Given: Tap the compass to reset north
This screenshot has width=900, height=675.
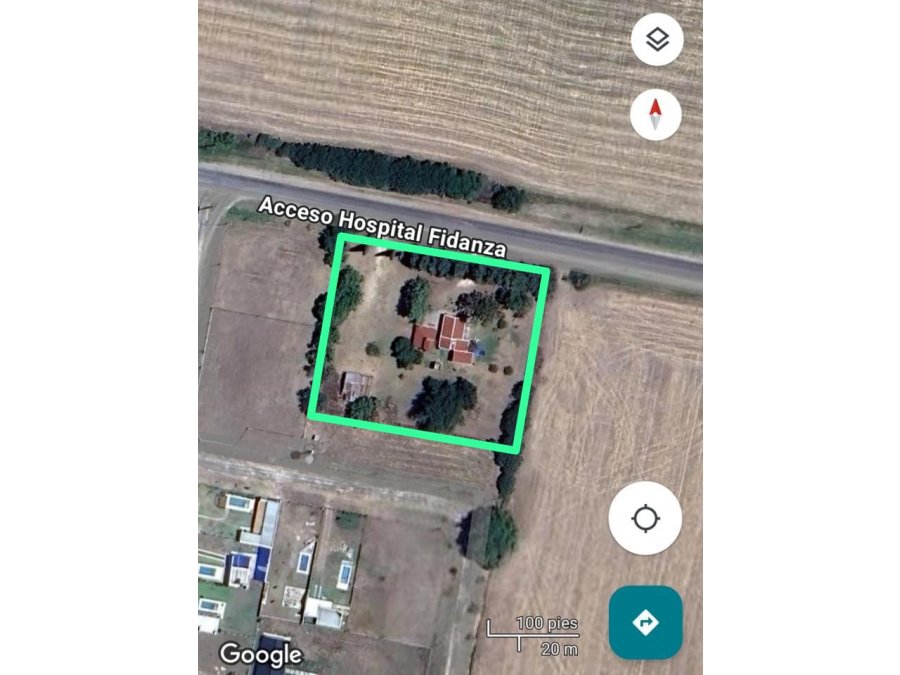Looking at the screenshot, I should tap(656, 115).
